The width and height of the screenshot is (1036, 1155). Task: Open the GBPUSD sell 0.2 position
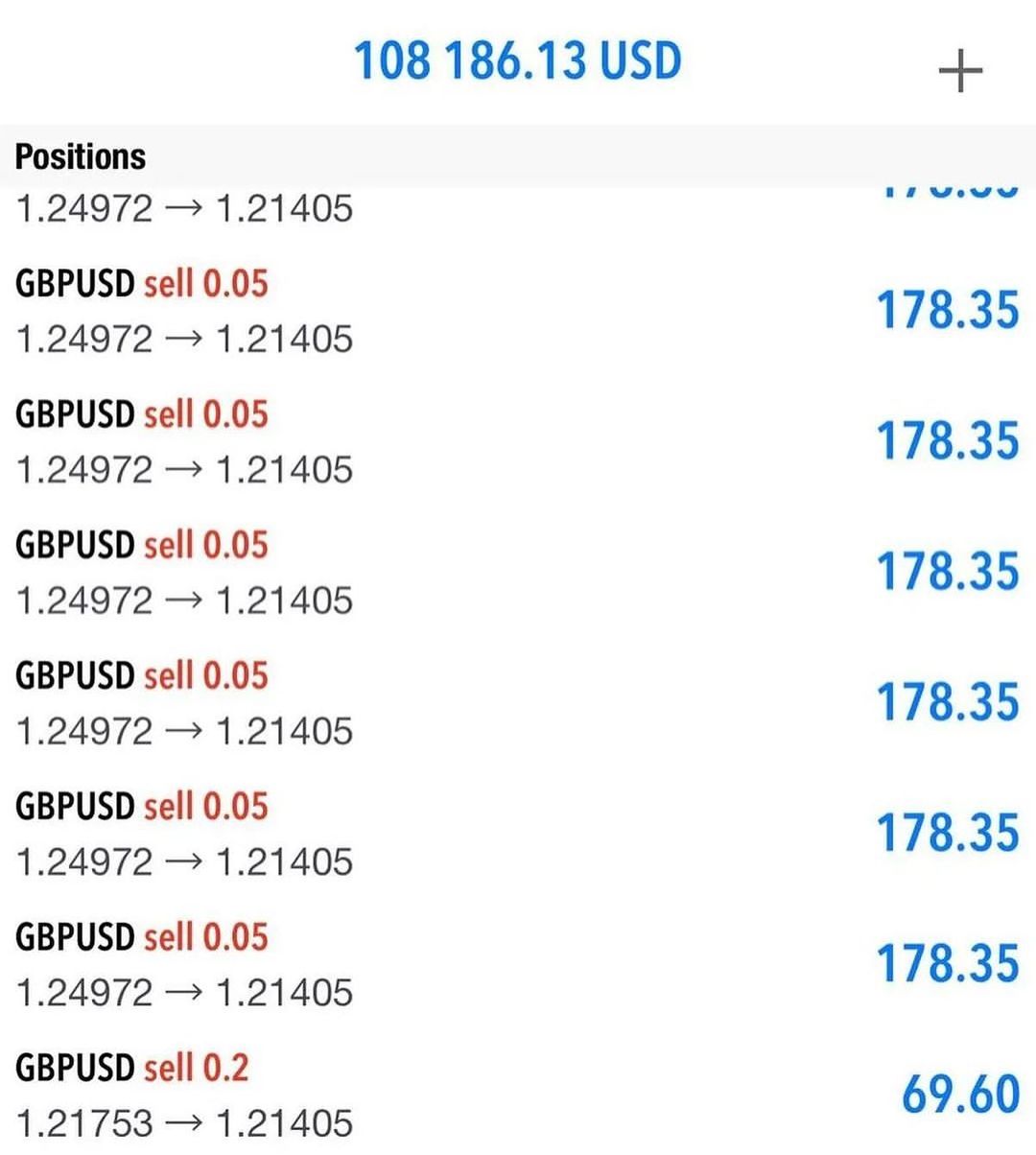(x=518, y=1094)
